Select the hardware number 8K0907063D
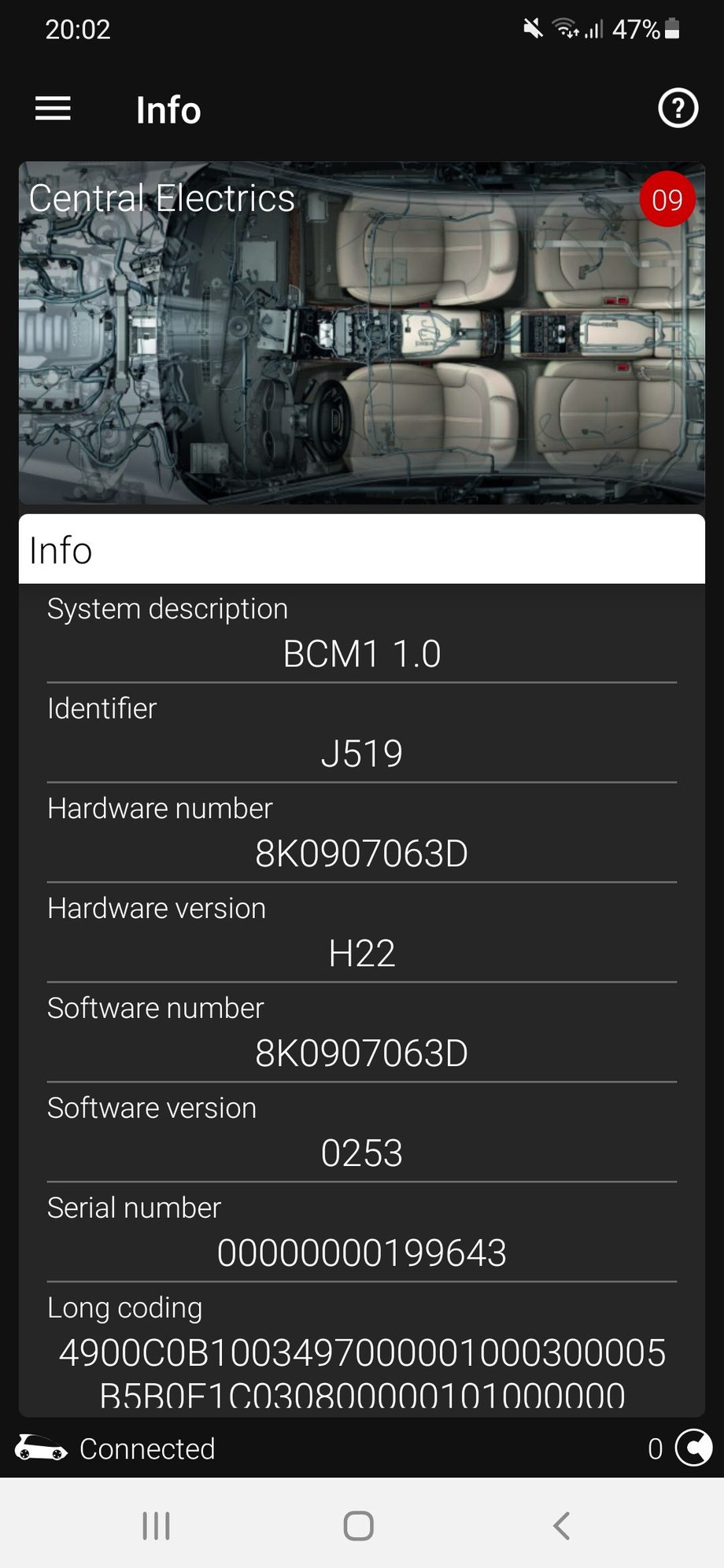The image size is (724, 1568). tap(362, 853)
